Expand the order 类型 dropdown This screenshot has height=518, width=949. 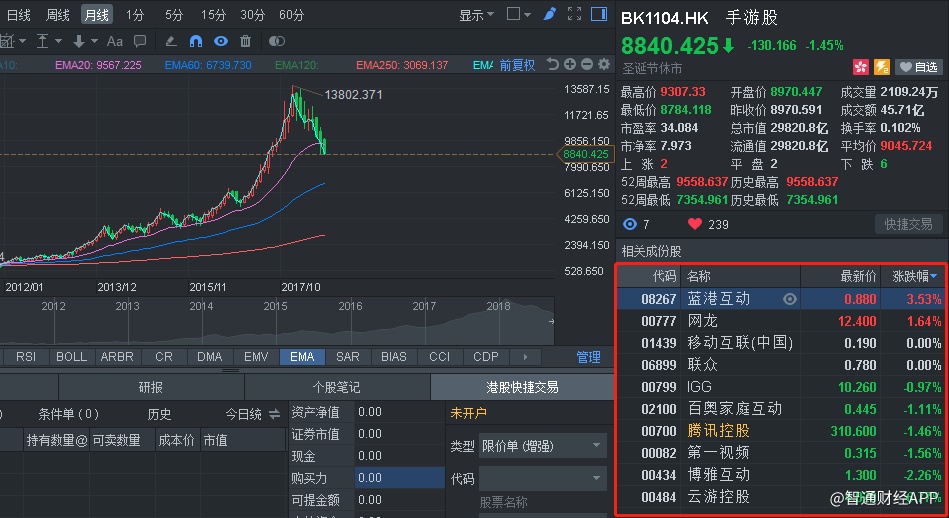click(542, 446)
